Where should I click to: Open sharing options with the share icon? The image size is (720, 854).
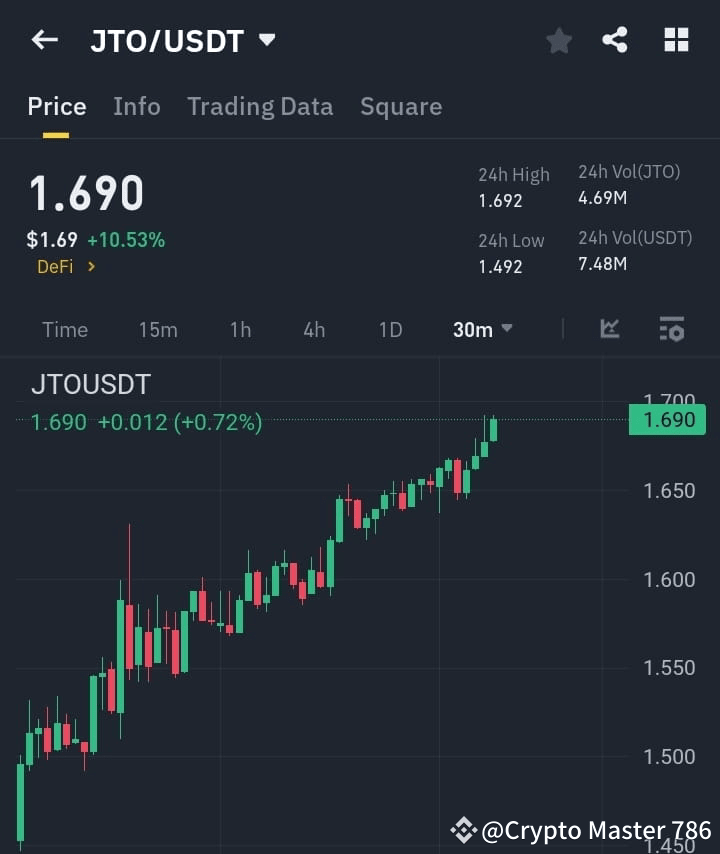pyautogui.click(x=616, y=41)
